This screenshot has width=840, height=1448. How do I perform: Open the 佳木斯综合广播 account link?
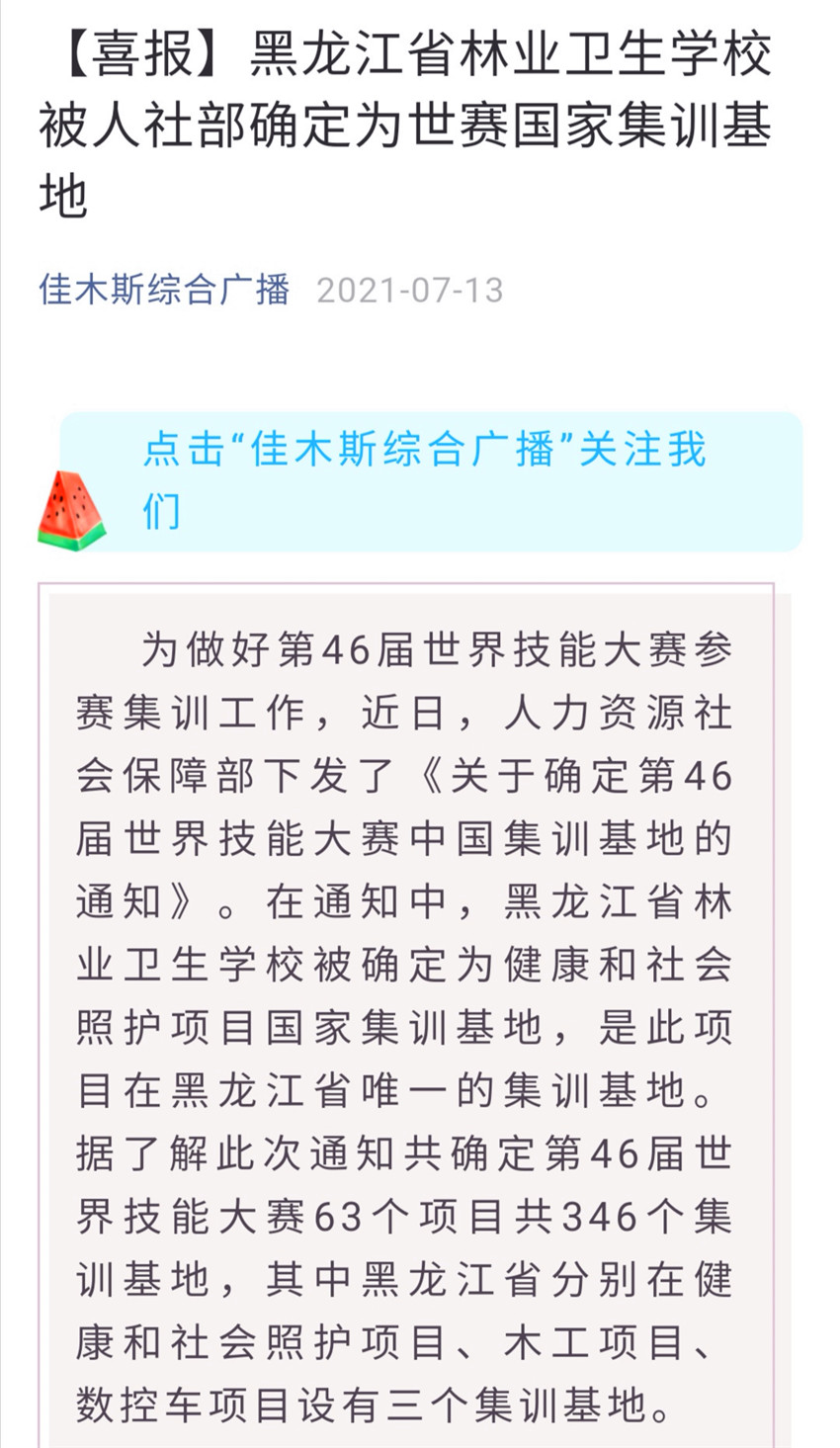tap(164, 290)
